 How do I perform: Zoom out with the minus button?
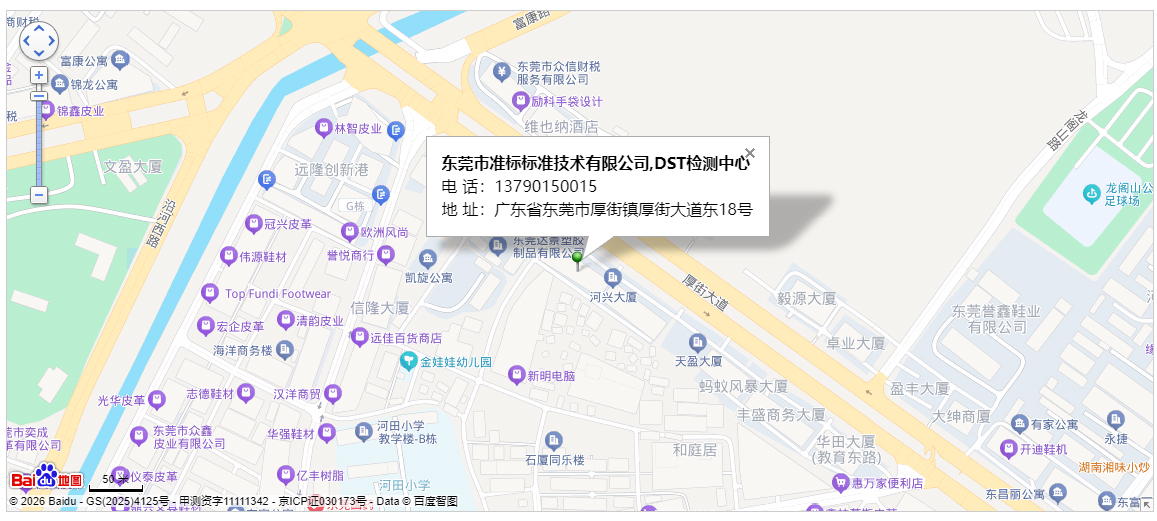[x=39, y=195]
